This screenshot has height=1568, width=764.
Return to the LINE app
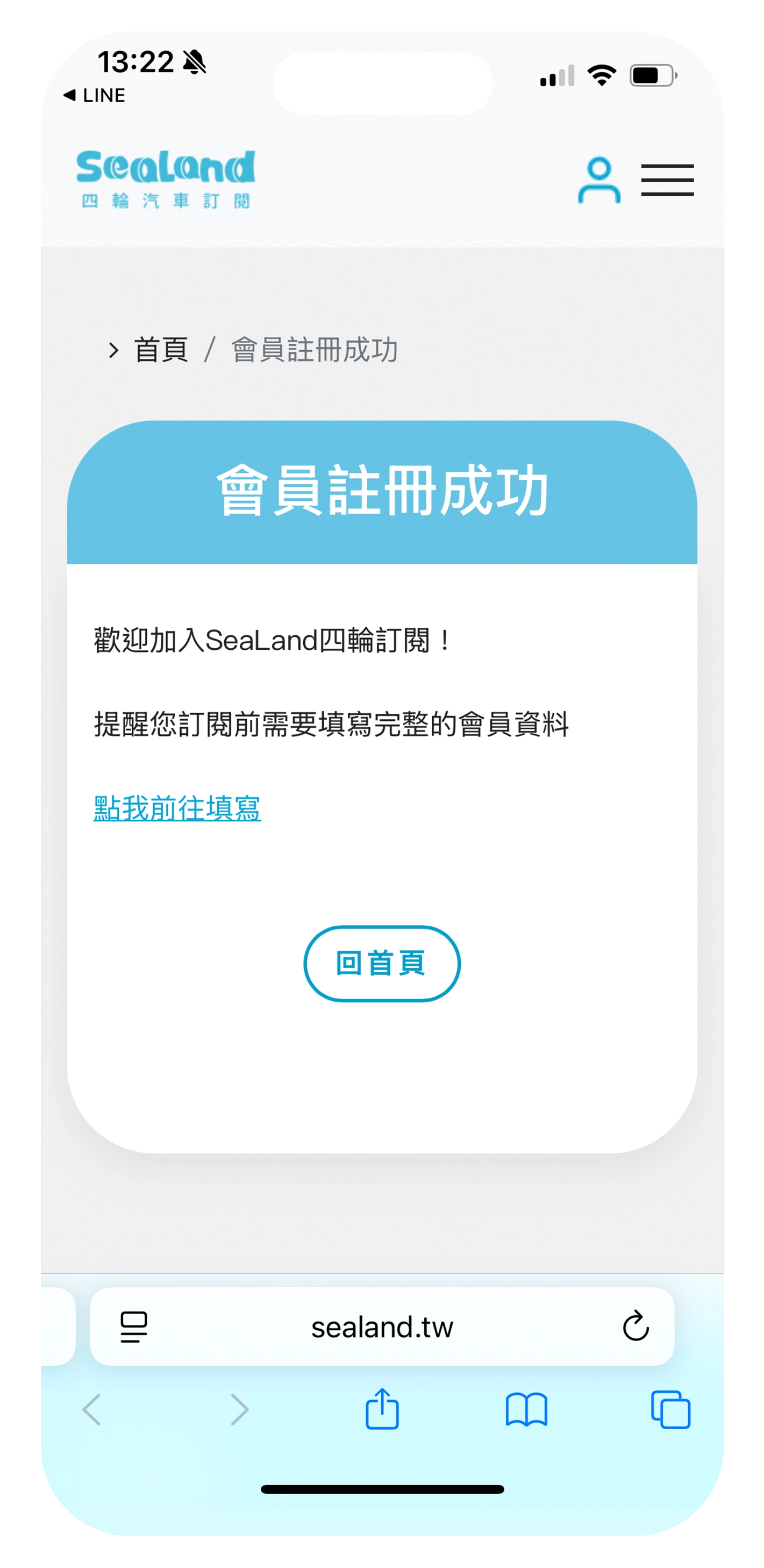pos(95,96)
